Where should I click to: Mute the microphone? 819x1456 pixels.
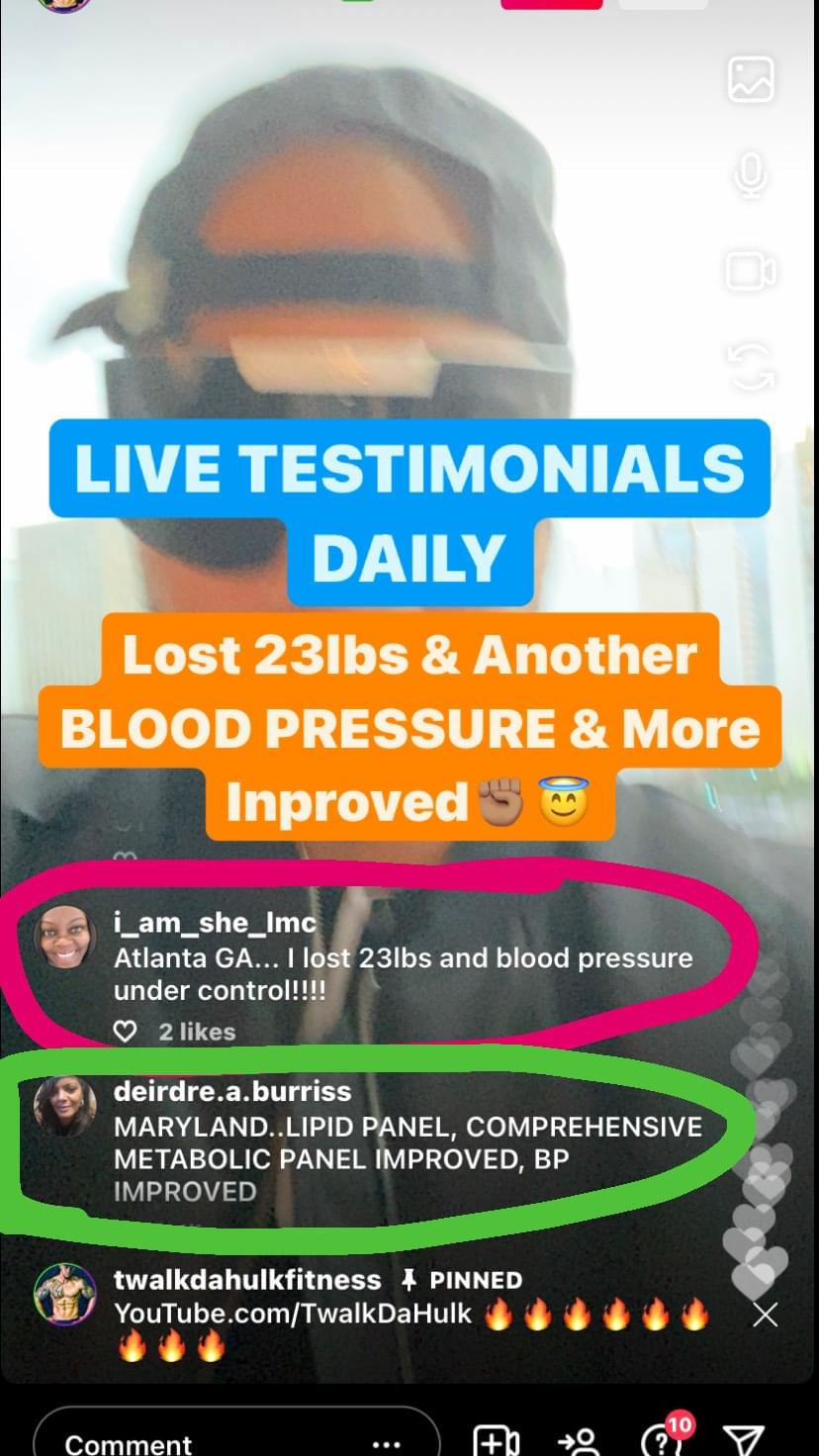[x=751, y=175]
